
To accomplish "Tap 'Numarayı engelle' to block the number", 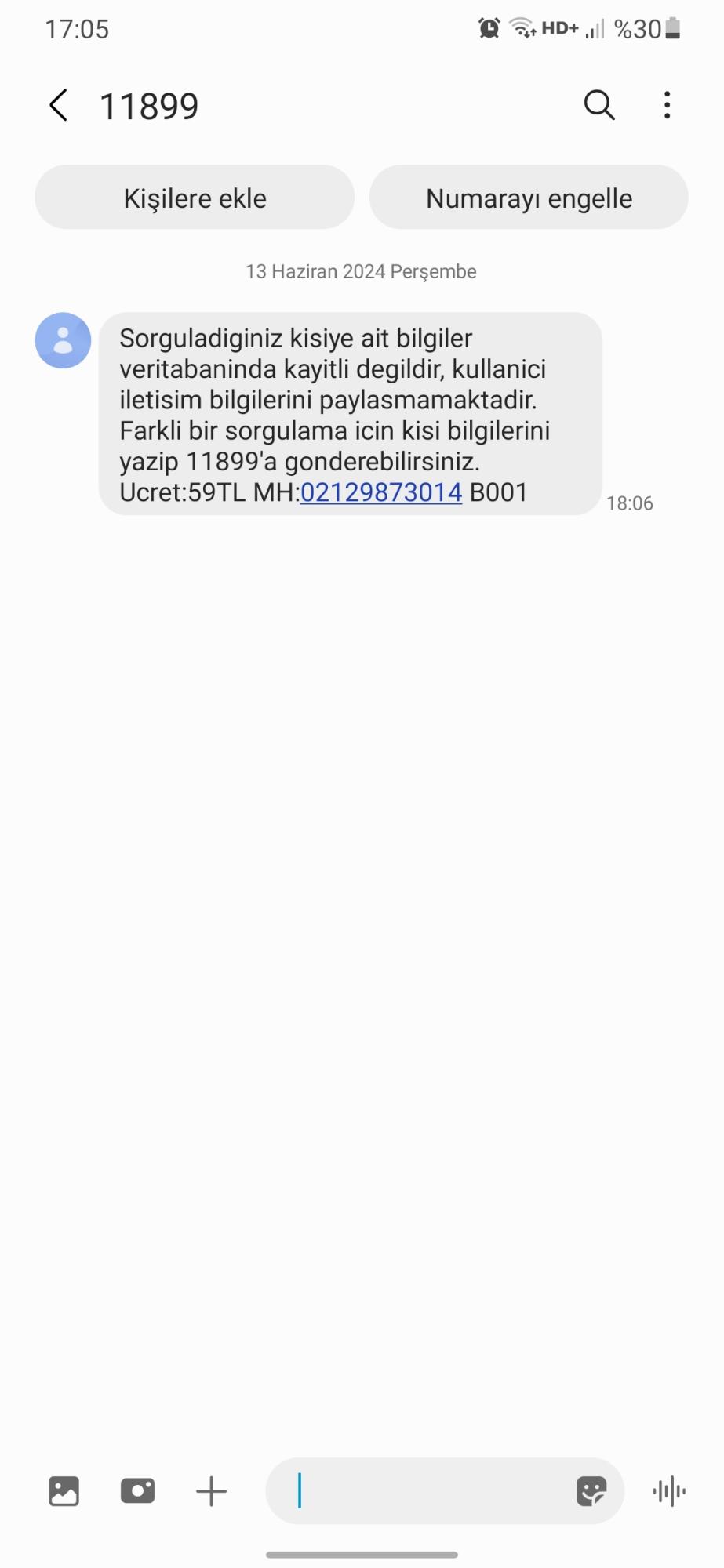I will click(529, 198).
